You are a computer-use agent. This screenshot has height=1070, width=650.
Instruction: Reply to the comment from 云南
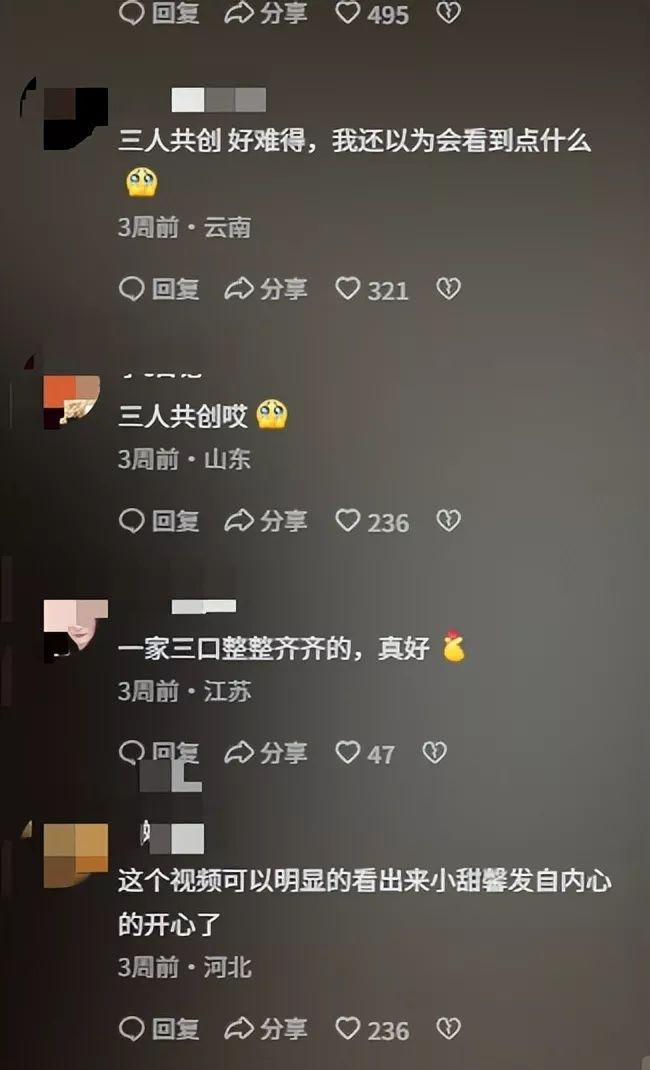(x=159, y=290)
